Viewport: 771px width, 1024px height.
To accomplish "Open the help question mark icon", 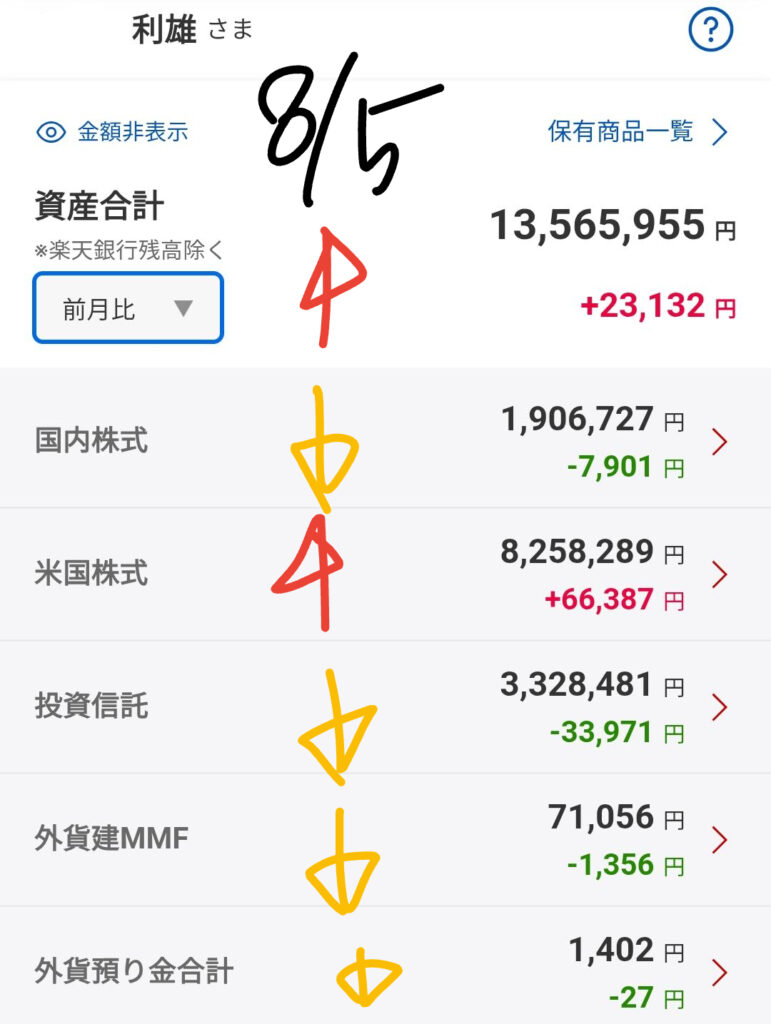I will click(711, 29).
